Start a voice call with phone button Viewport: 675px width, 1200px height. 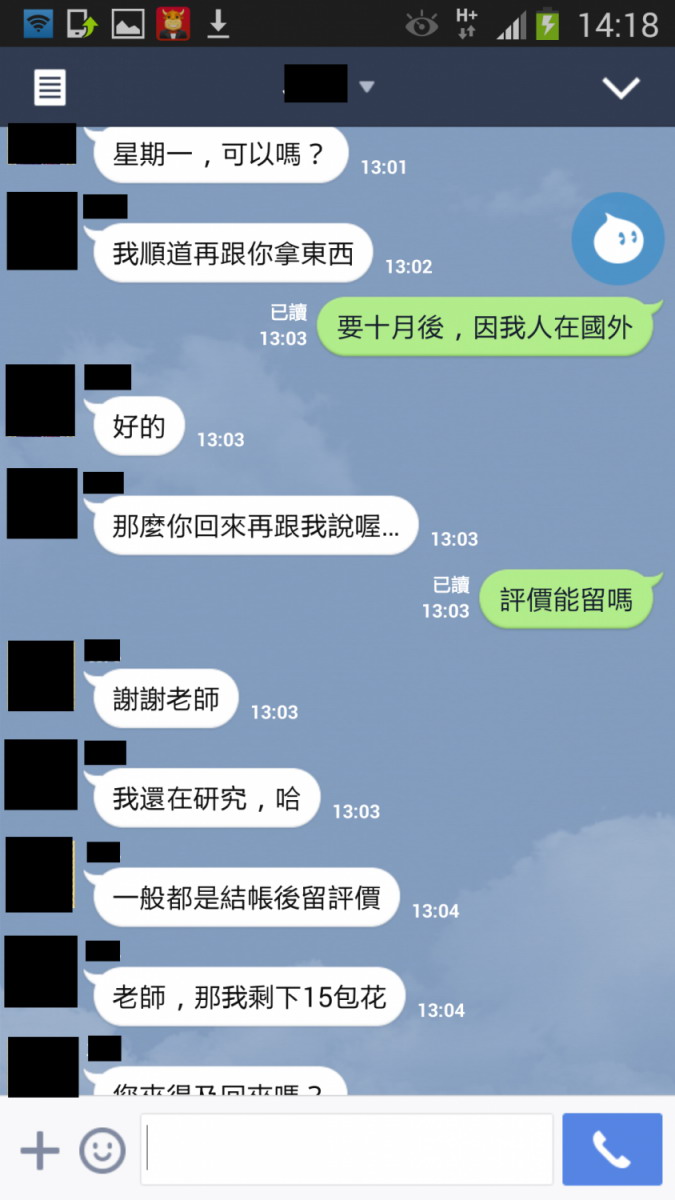[x=612, y=1150]
